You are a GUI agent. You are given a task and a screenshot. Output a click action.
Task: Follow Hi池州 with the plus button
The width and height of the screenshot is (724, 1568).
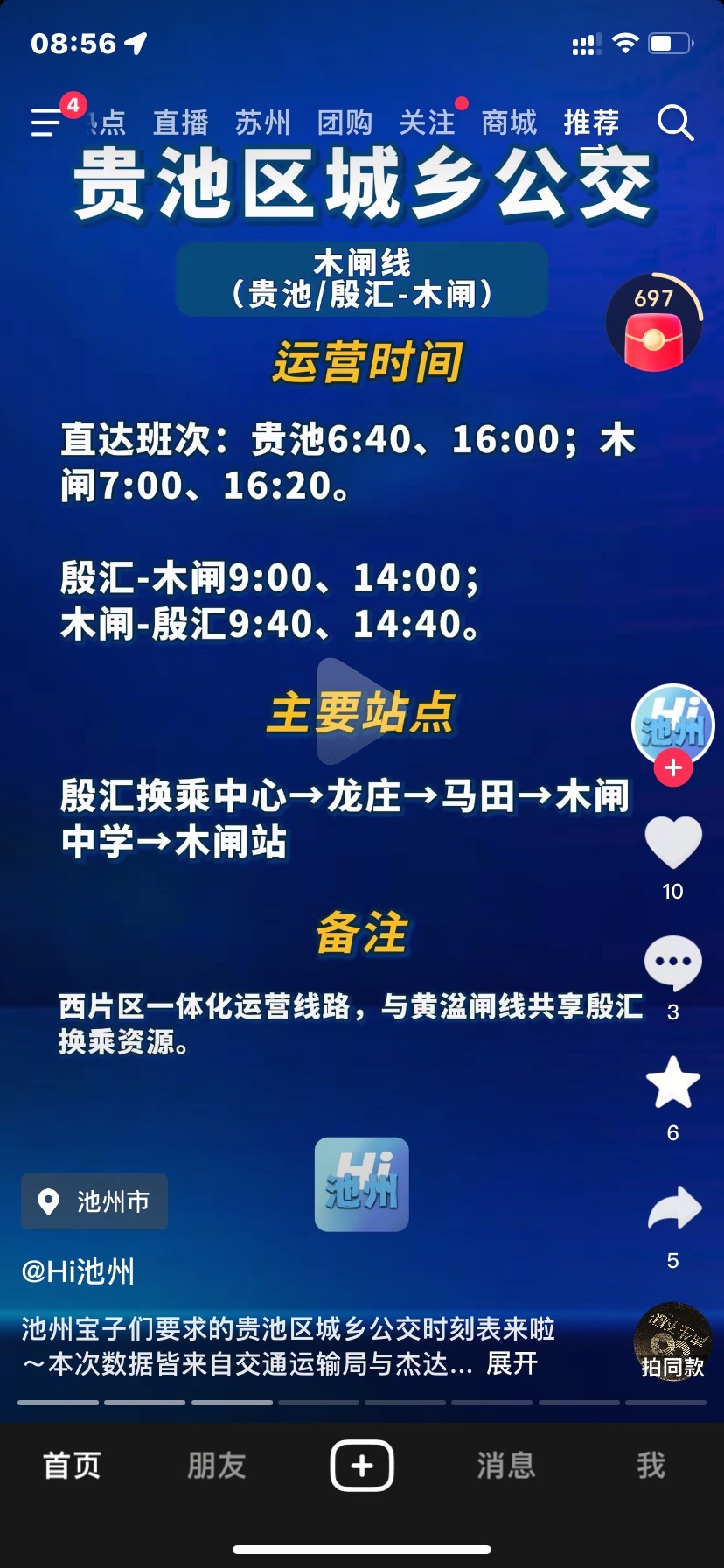(x=672, y=768)
